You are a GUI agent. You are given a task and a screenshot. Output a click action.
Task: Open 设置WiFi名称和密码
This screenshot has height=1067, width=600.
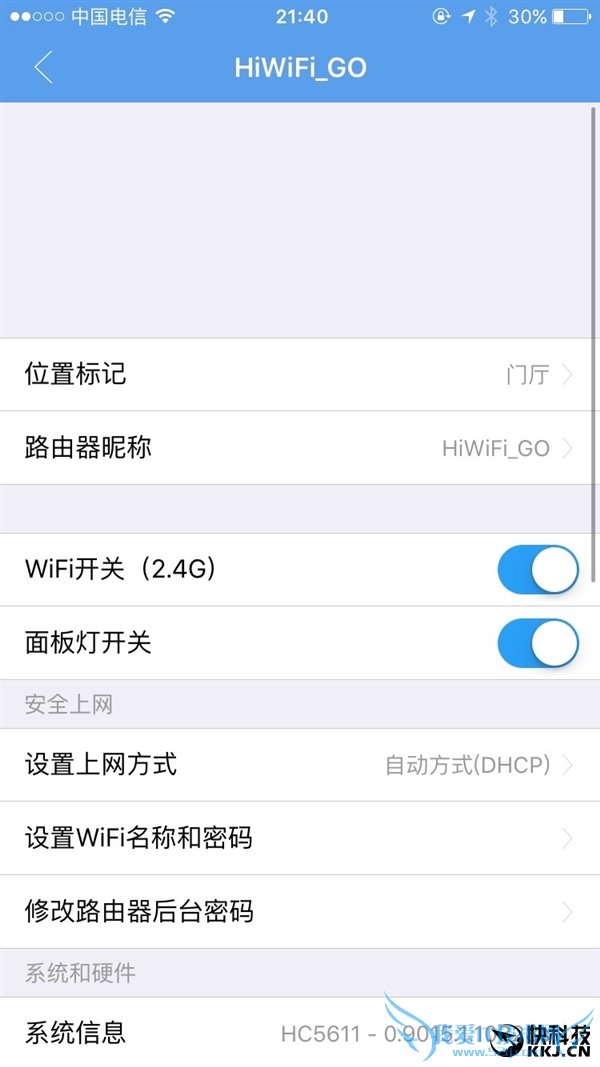(300, 838)
